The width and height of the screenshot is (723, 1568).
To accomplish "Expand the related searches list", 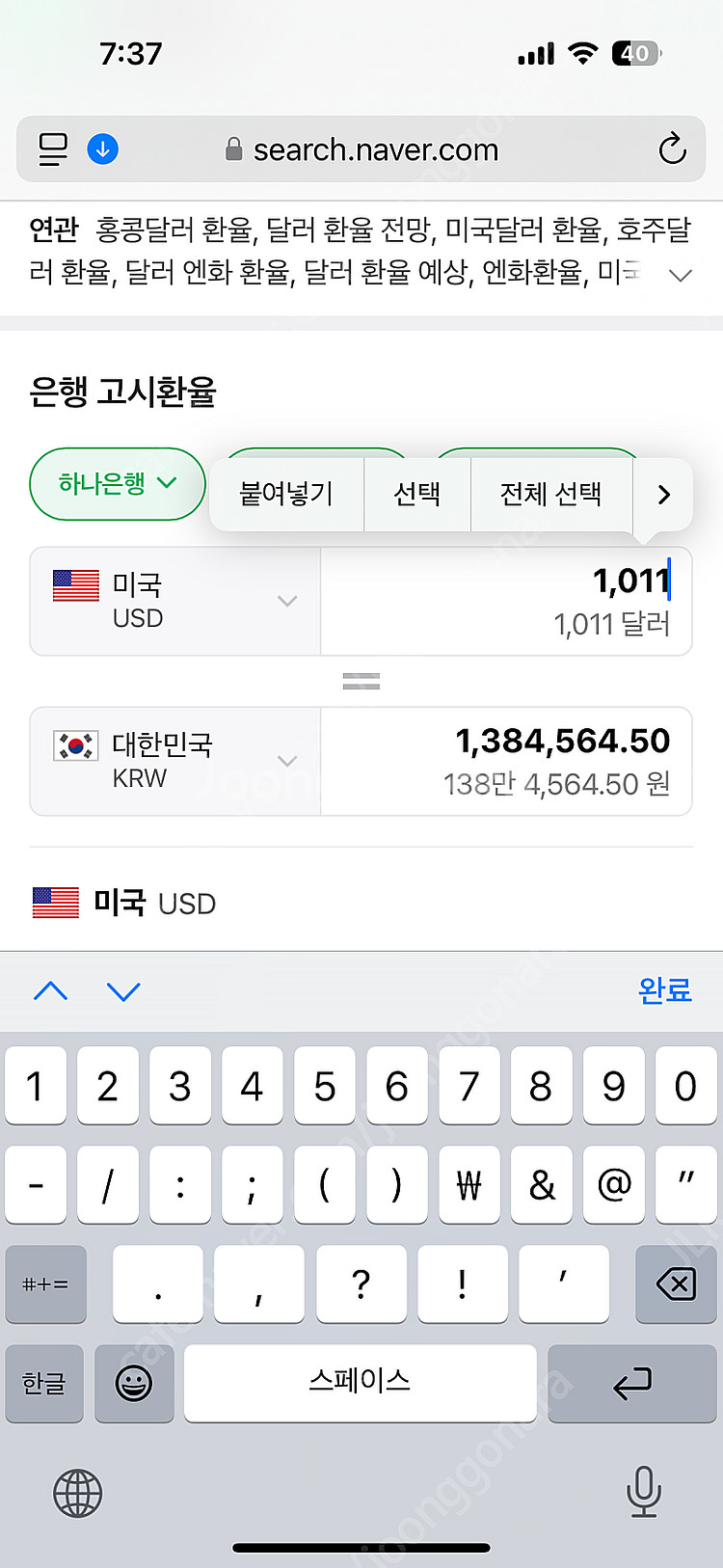I will coord(681,275).
